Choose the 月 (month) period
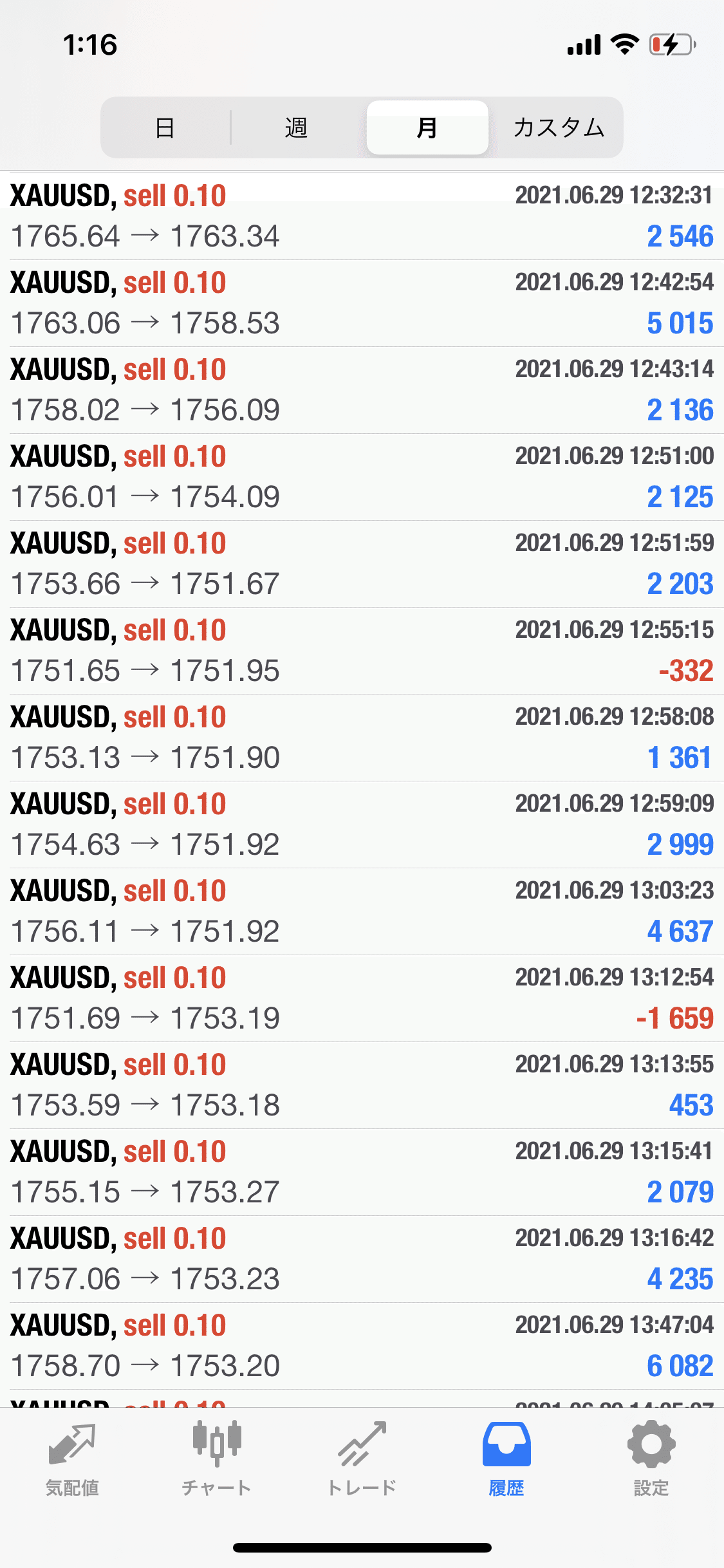Screen dimensions: 724x1568 click(x=427, y=127)
